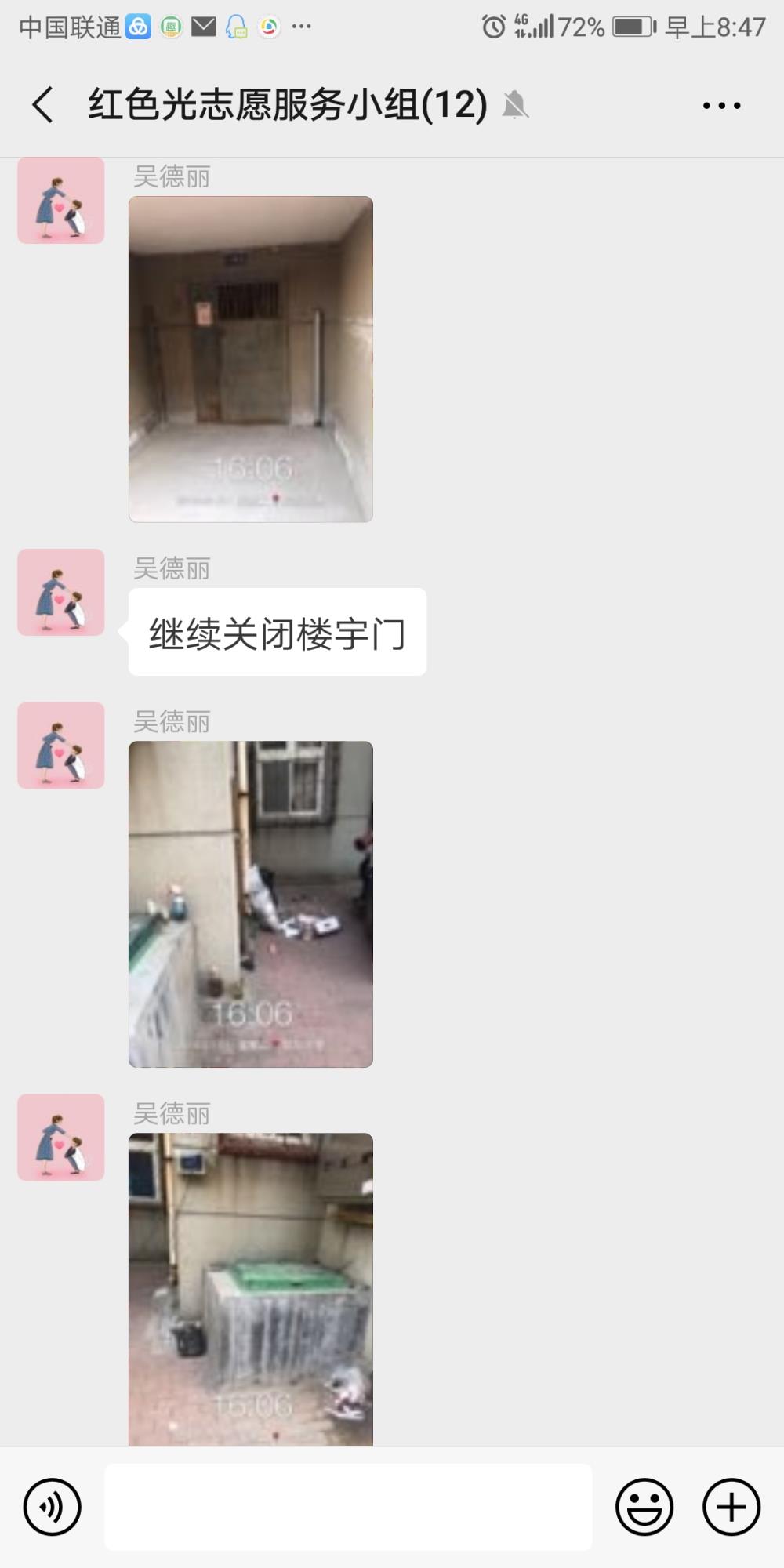This screenshot has height=1568, width=784.
Task: Open 吴德丽's avatar beside the text message
Action: (x=61, y=592)
